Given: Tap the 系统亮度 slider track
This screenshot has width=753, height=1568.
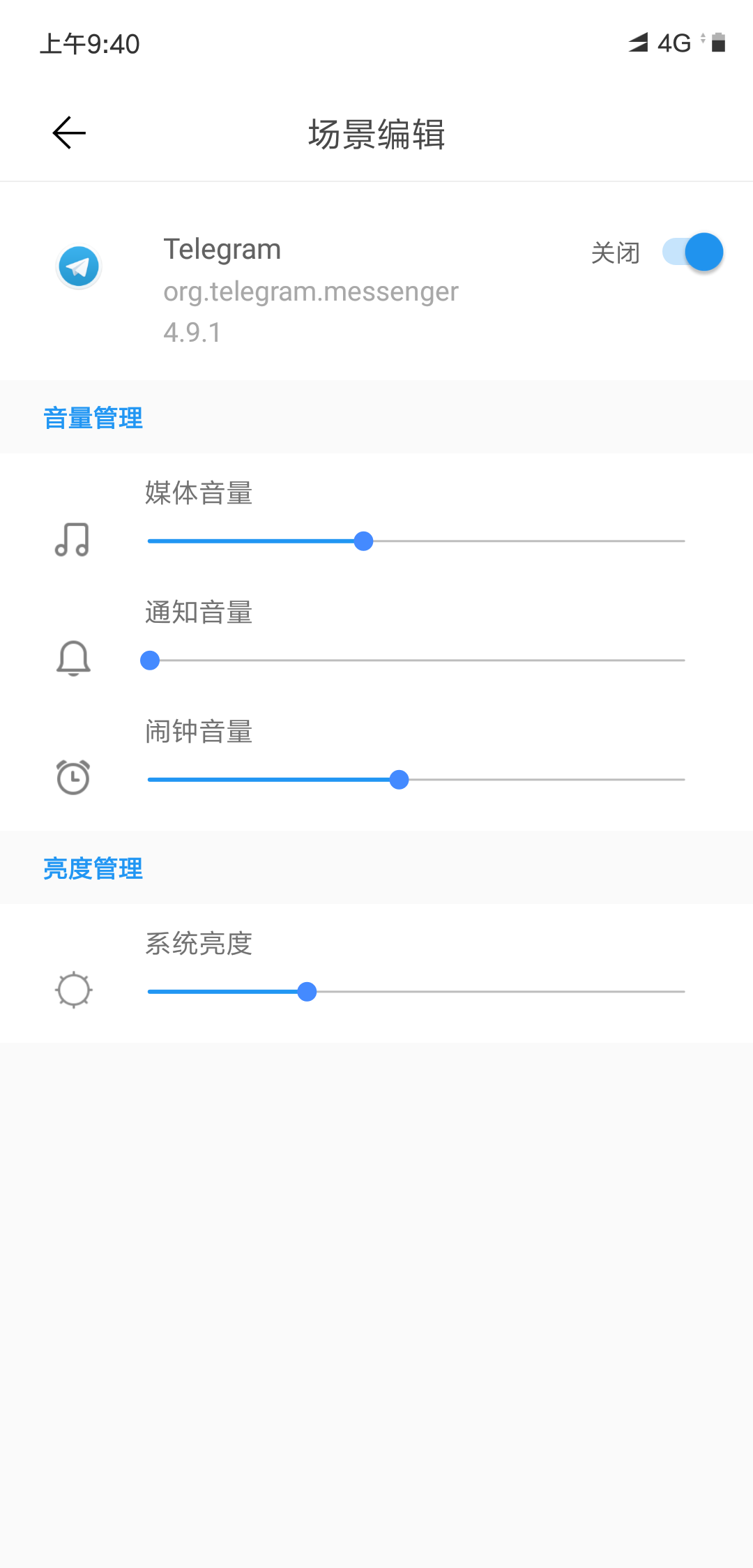Looking at the screenshot, I should (x=416, y=992).
